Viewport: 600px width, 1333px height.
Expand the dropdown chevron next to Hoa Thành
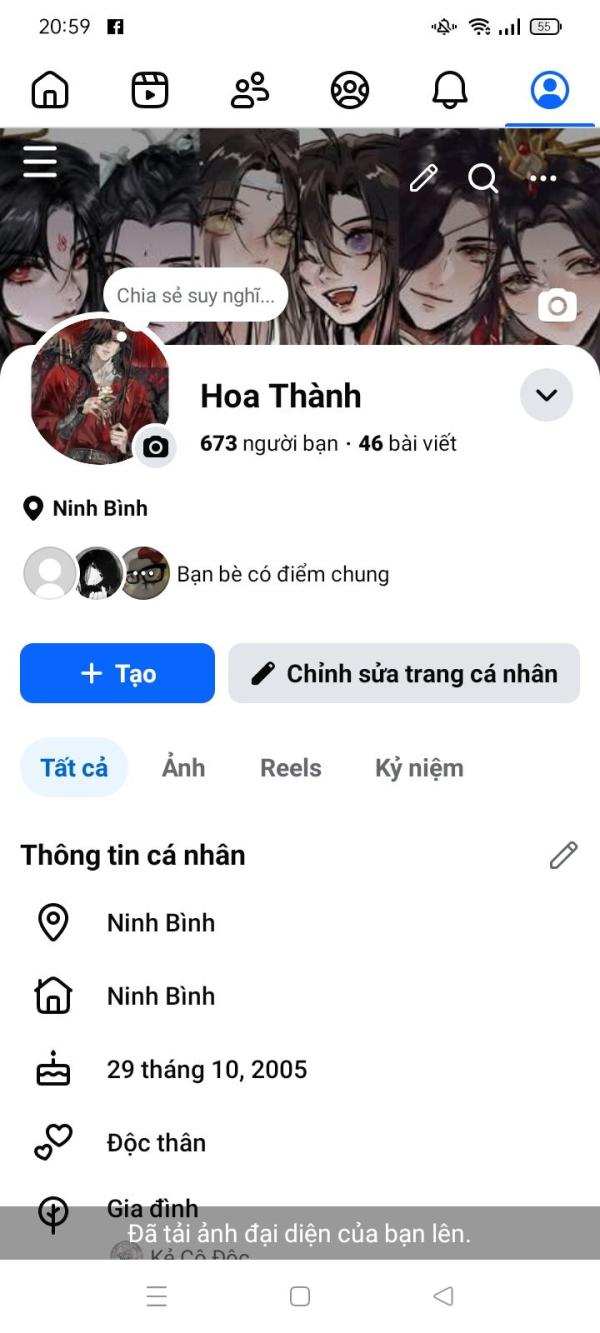coord(546,395)
